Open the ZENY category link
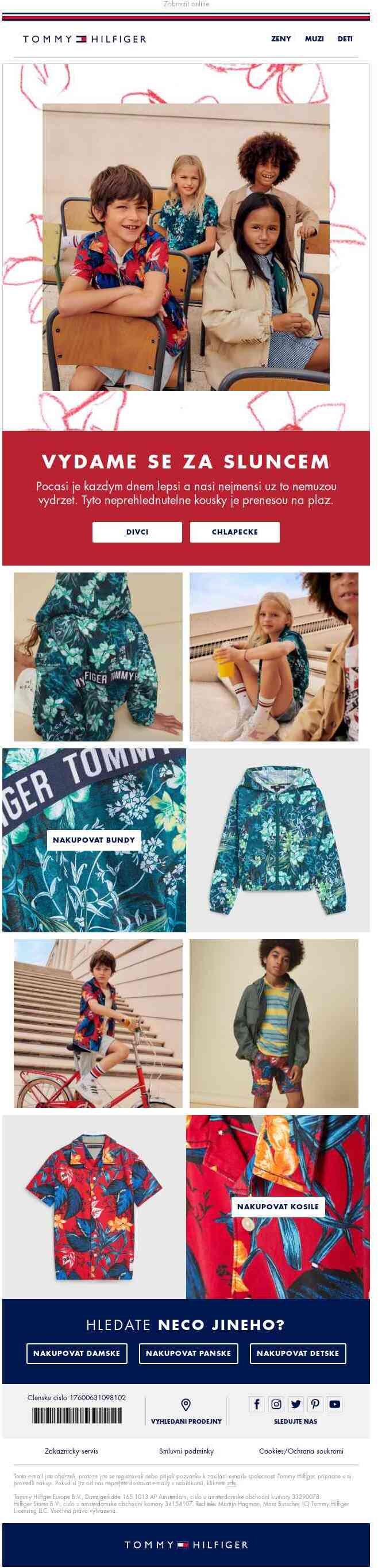This screenshot has height=1568, width=378. pyautogui.click(x=280, y=39)
